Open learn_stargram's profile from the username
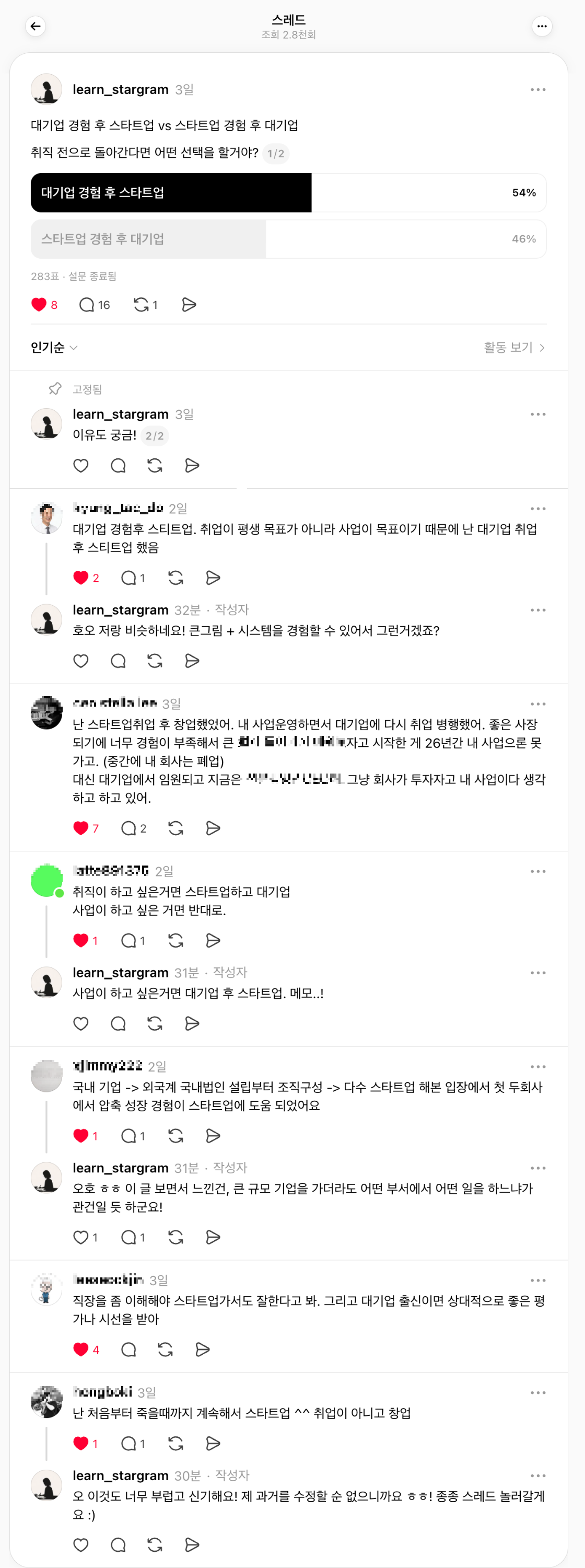 click(x=120, y=89)
